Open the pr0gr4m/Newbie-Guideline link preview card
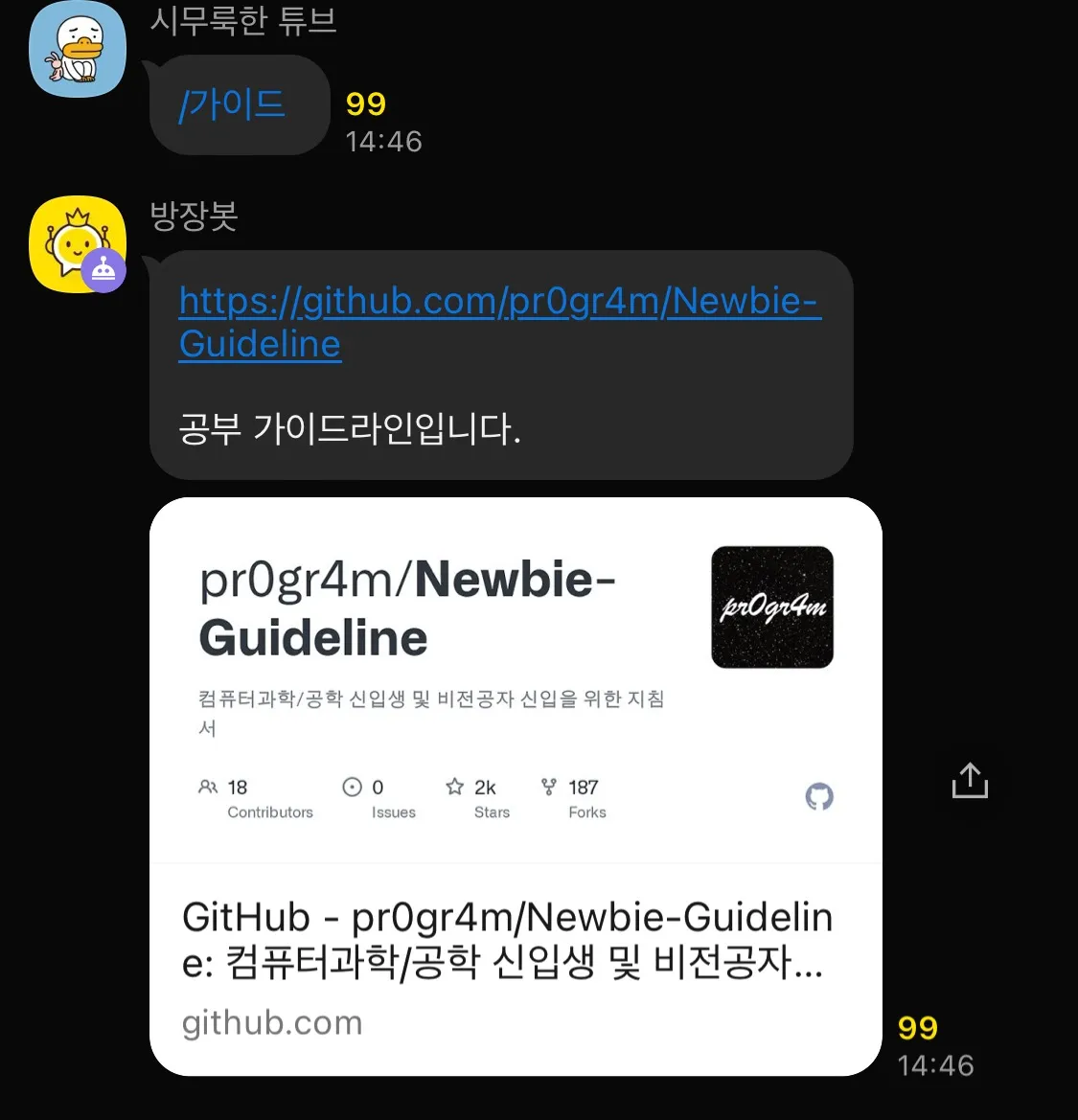This screenshot has width=1078, height=1120. pos(516,786)
